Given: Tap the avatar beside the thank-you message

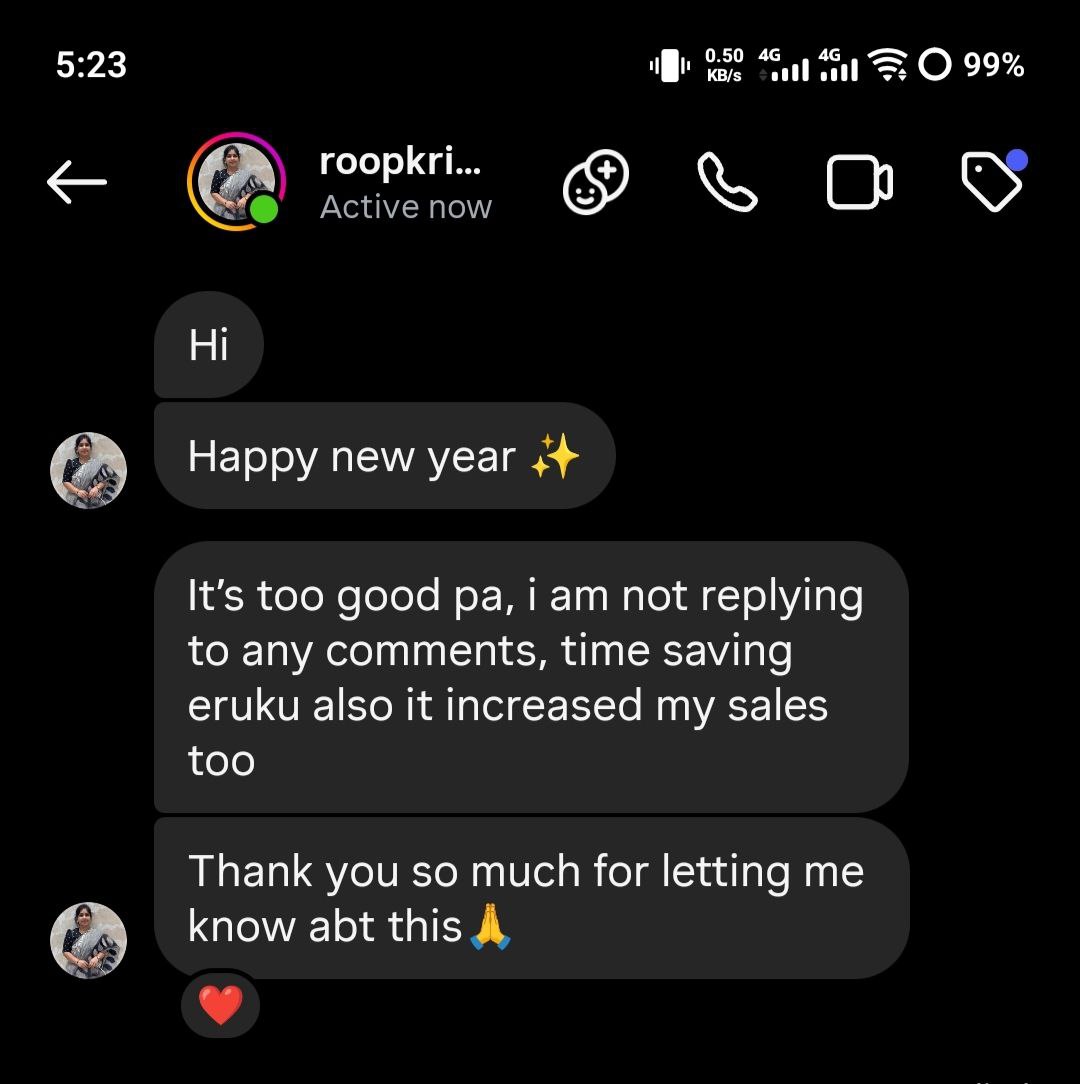Looking at the screenshot, I should click(88, 941).
